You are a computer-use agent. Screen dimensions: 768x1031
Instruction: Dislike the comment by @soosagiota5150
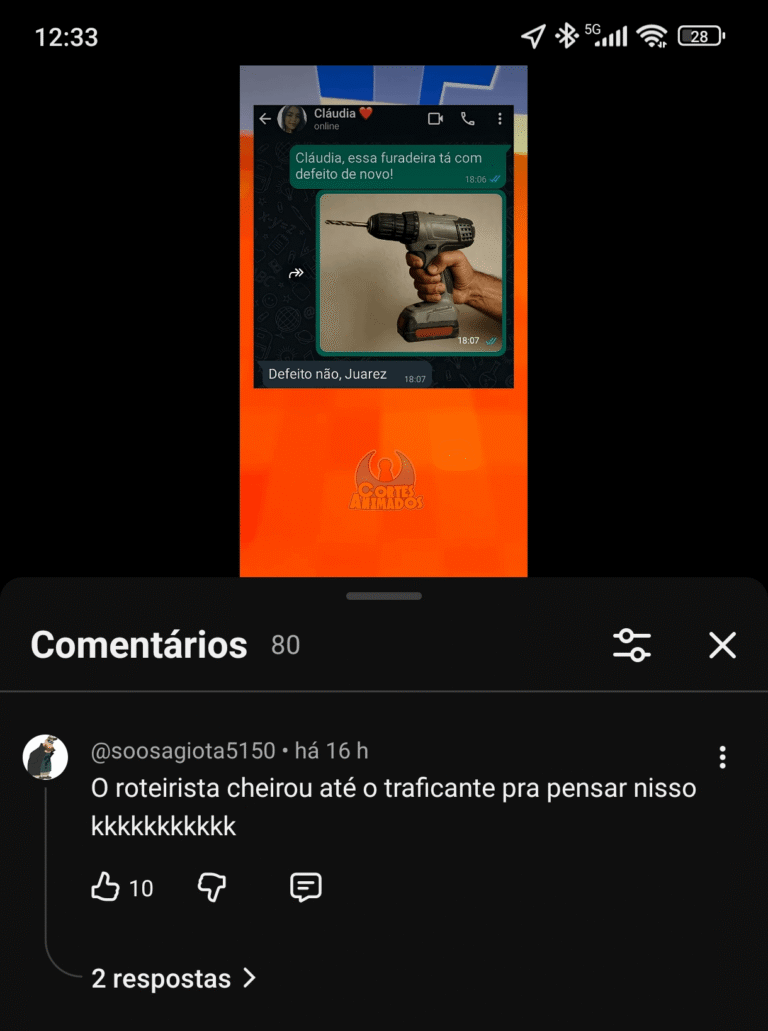pyautogui.click(x=212, y=887)
